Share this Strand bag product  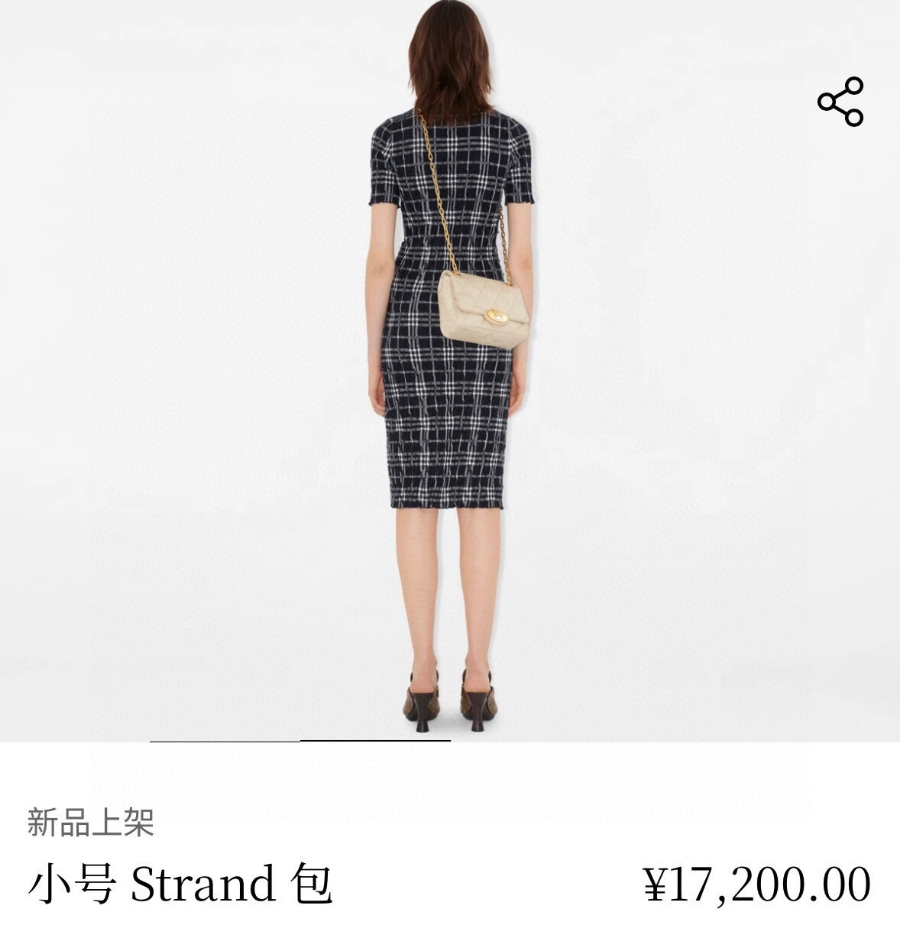[840, 102]
